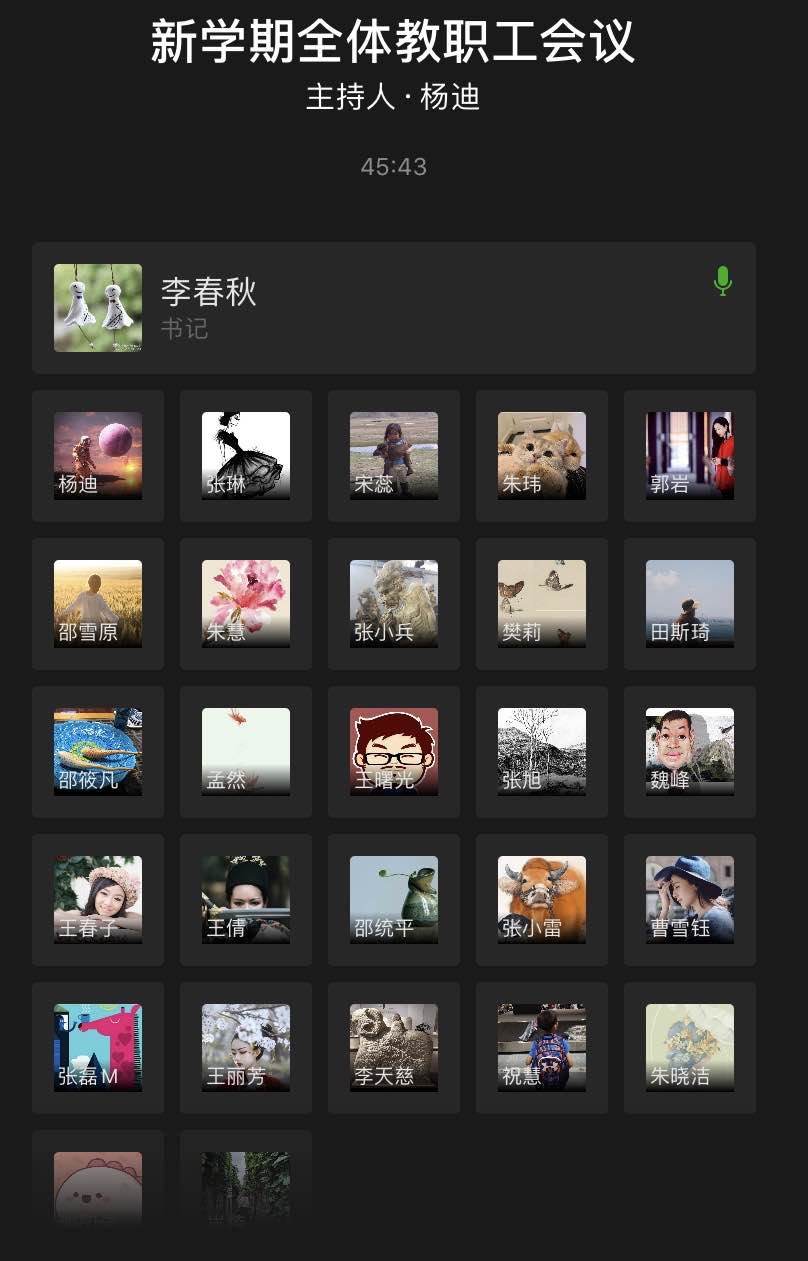View 田斯琦's avatar tile
808x1261 pixels.
point(690,604)
